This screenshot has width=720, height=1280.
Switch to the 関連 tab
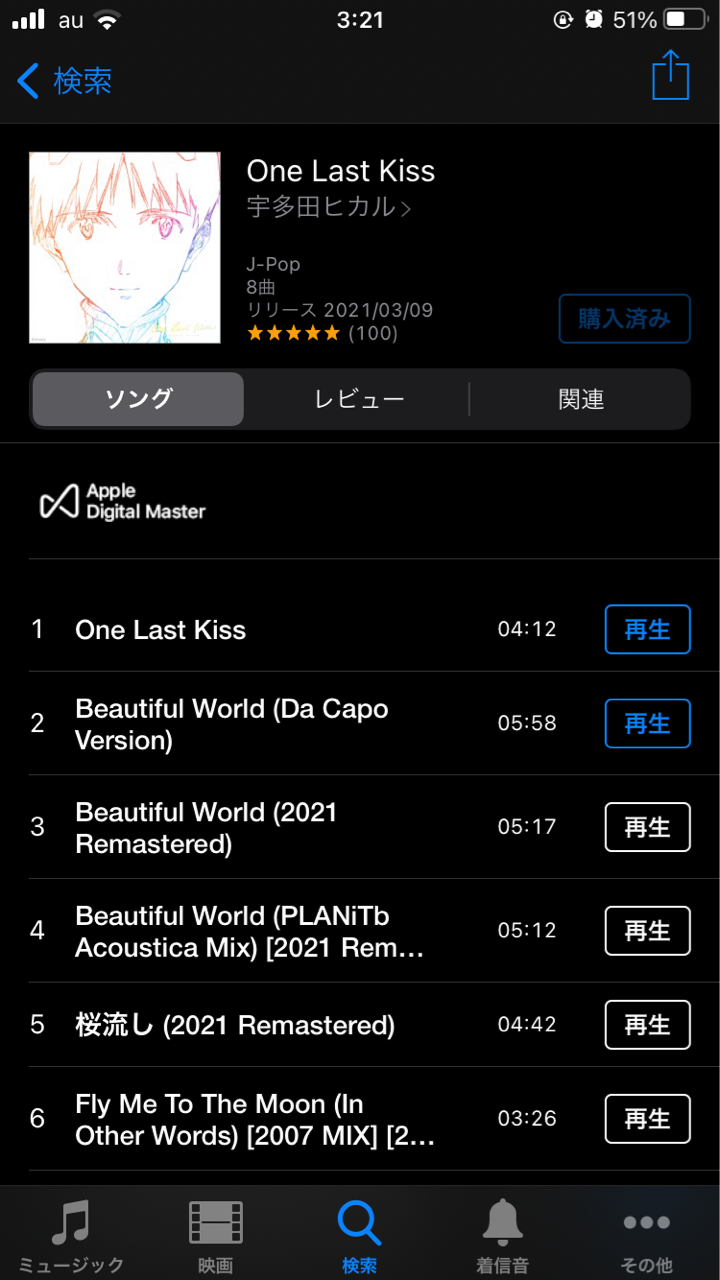point(581,400)
